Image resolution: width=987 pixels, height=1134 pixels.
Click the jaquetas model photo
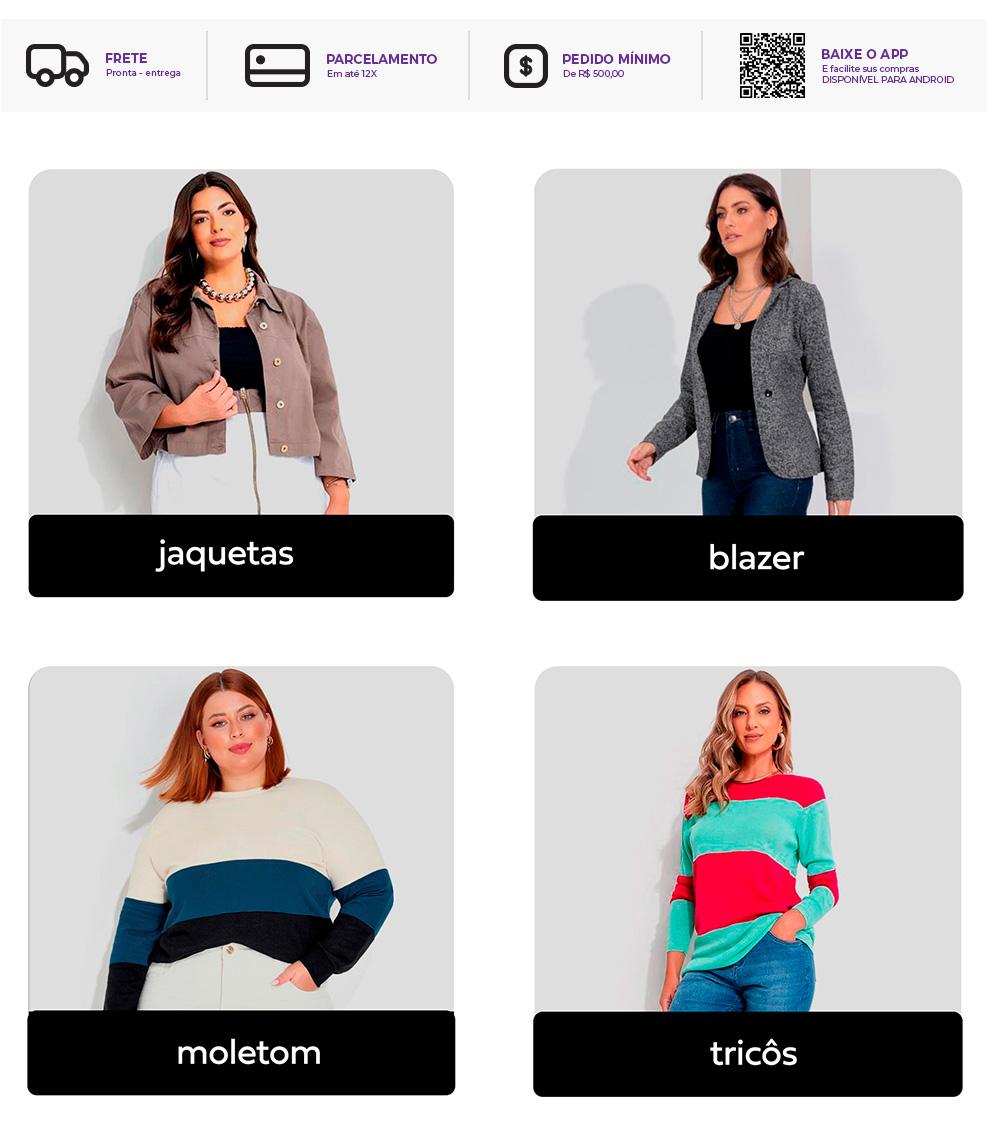tap(240, 340)
